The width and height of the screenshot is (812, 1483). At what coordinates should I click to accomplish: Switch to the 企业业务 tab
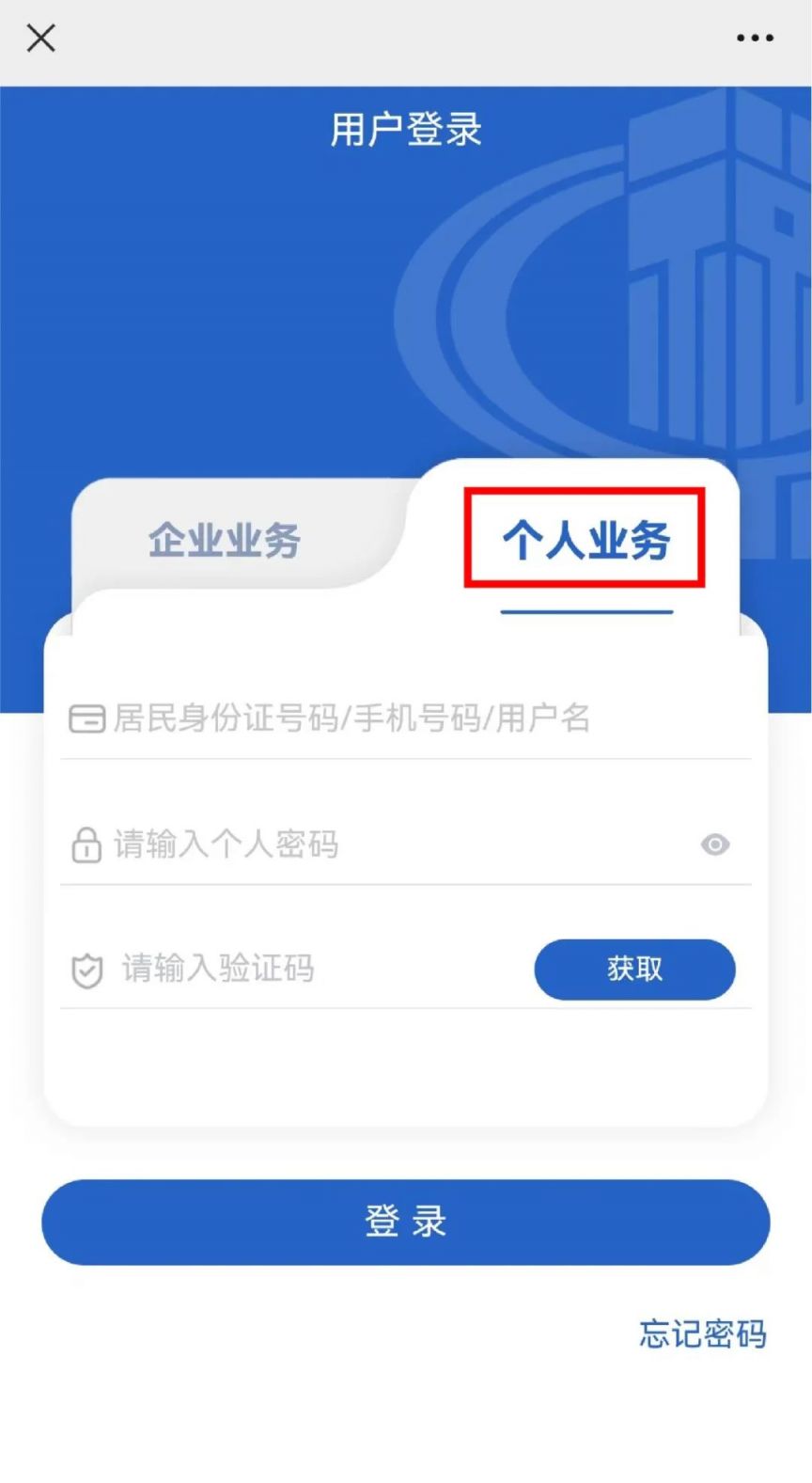point(225,540)
